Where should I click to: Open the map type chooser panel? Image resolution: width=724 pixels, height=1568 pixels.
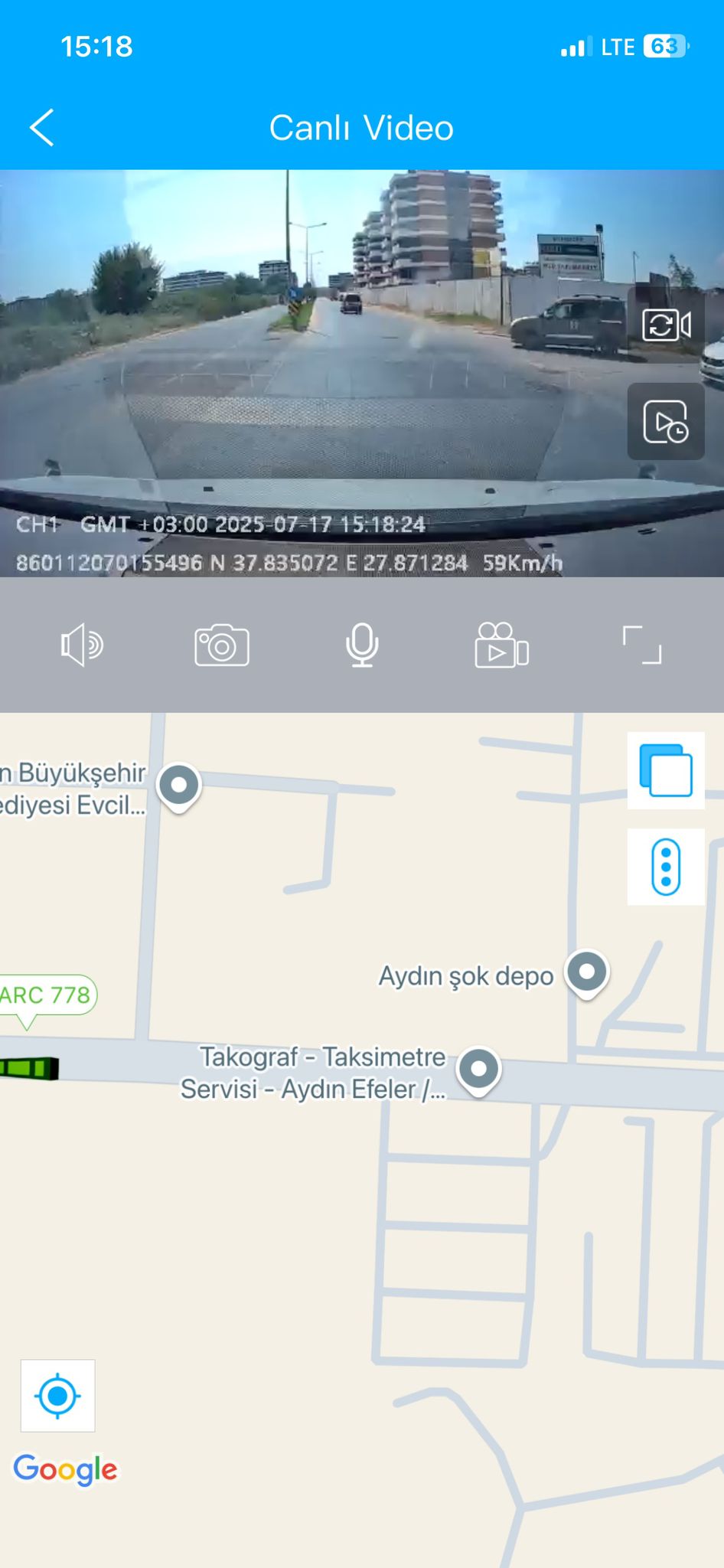pos(665,771)
